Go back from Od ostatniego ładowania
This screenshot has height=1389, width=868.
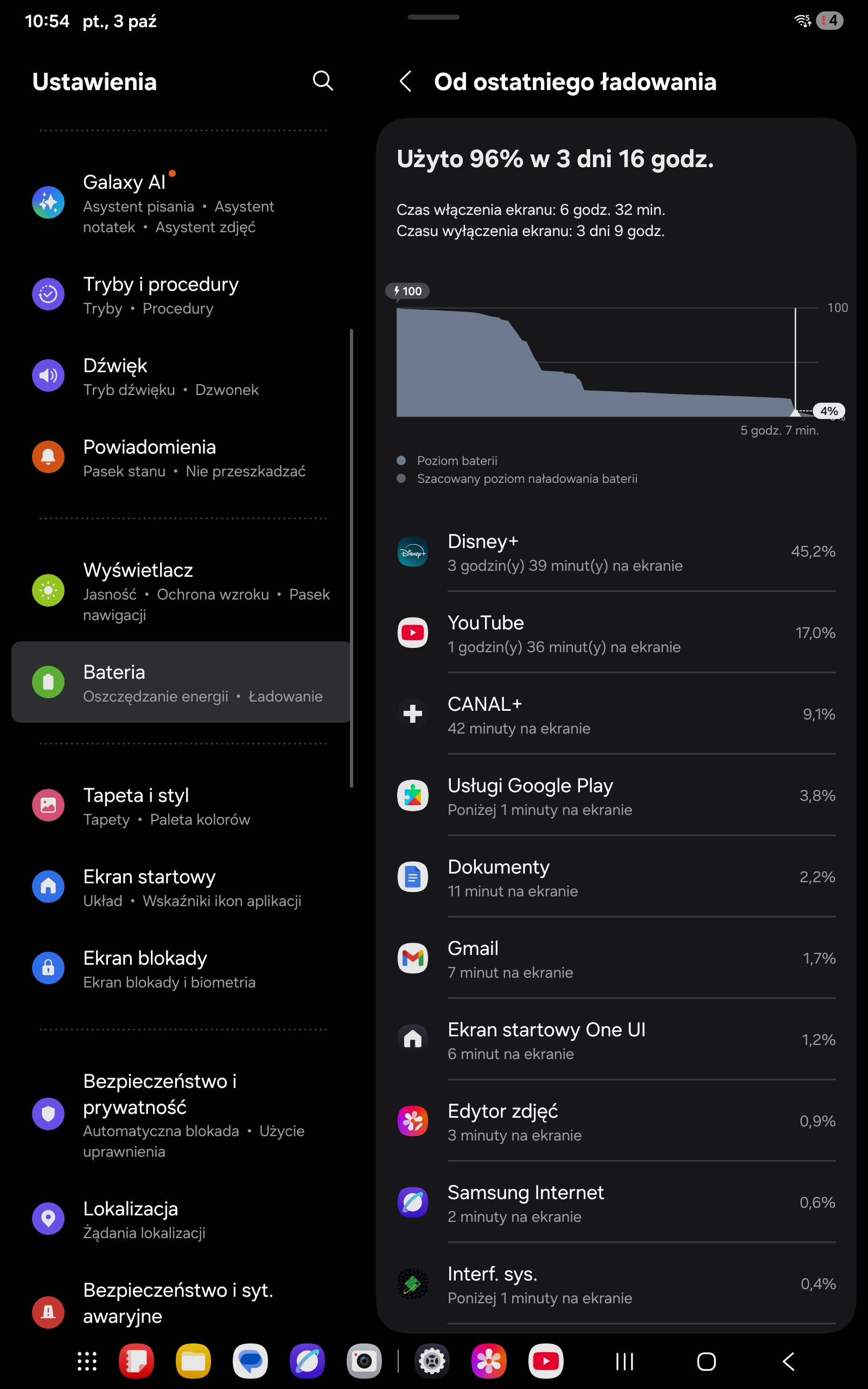(x=405, y=81)
